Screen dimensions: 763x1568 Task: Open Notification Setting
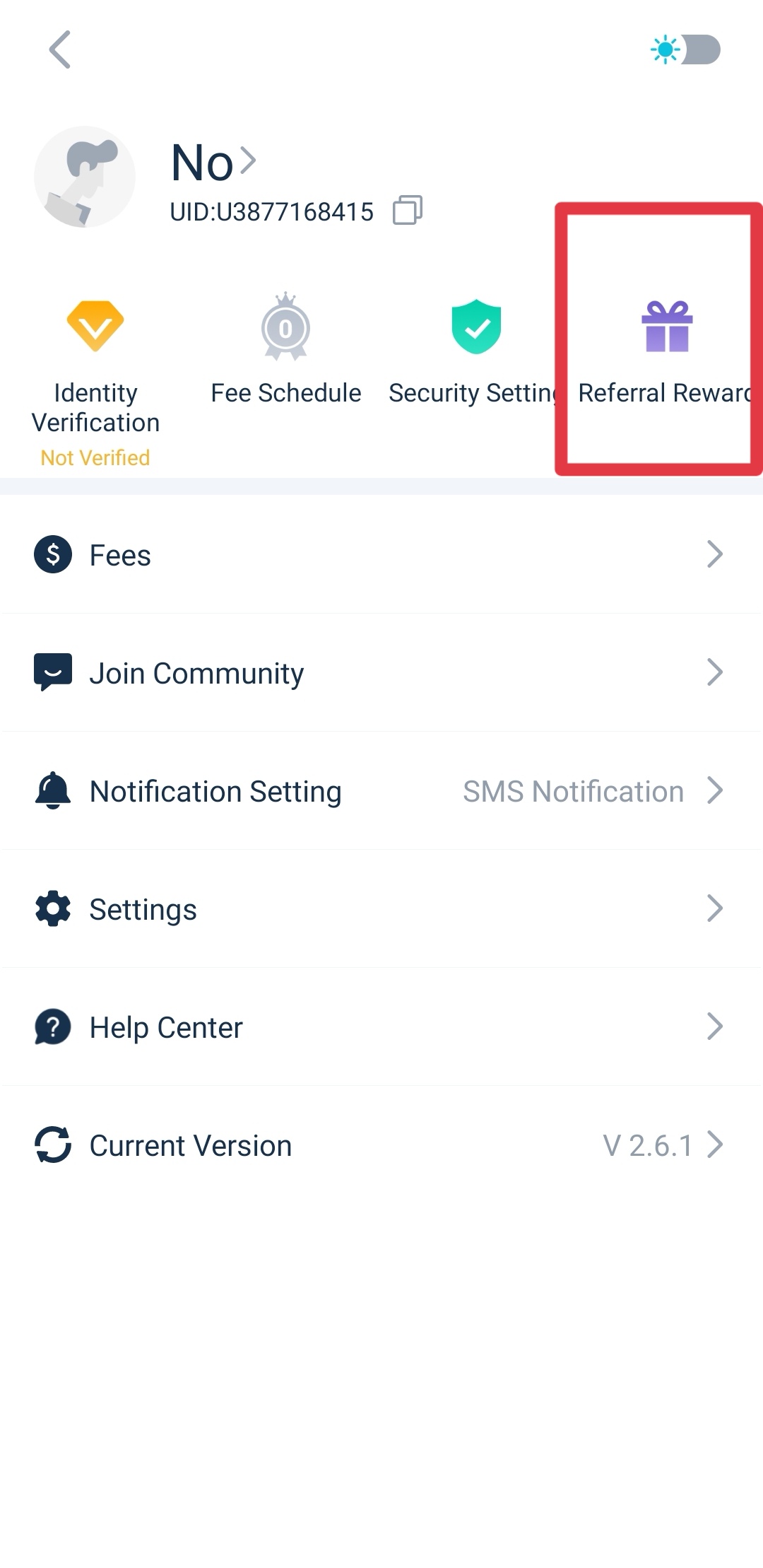click(x=381, y=791)
